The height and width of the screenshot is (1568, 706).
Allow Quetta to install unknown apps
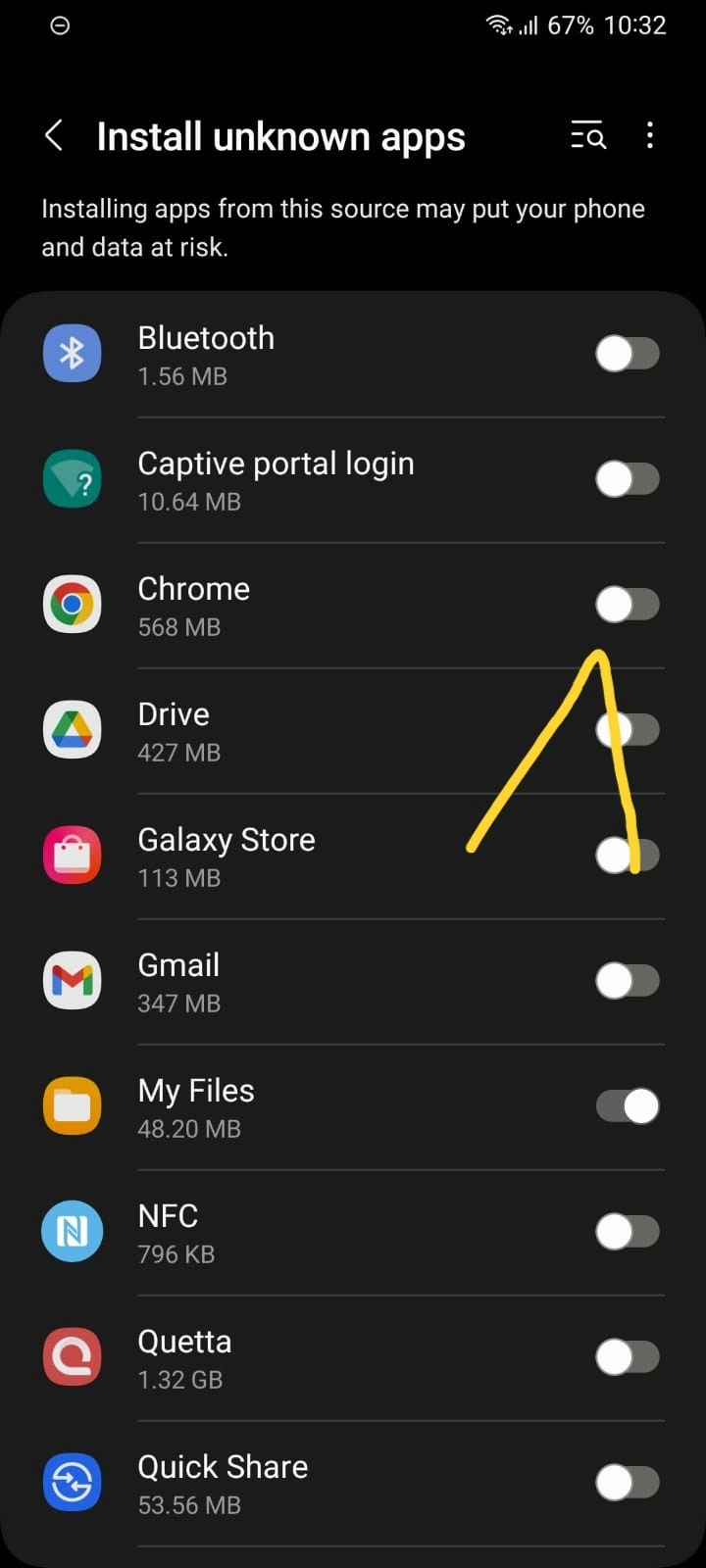coord(628,1357)
